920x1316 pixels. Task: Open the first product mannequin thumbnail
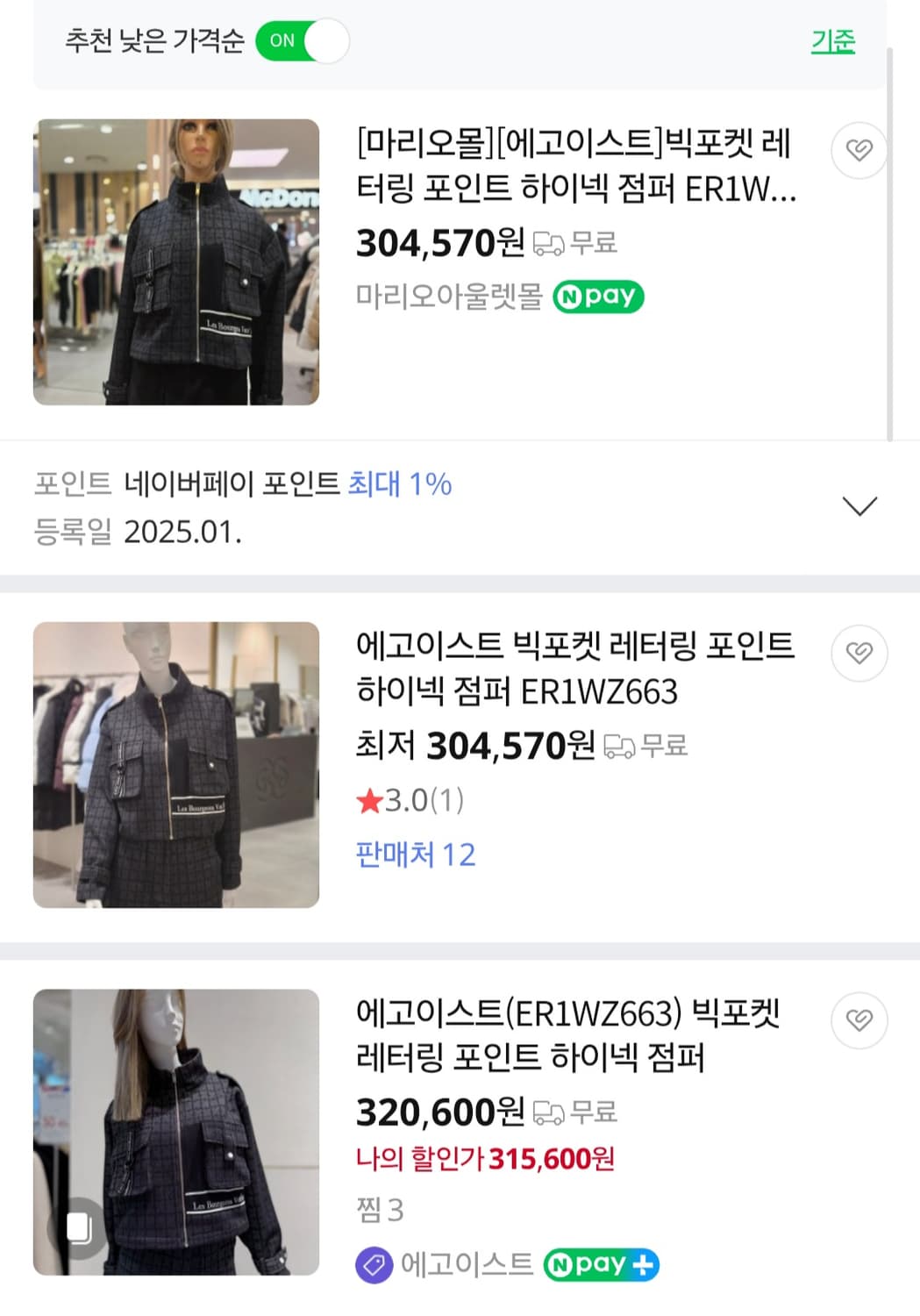(175, 259)
